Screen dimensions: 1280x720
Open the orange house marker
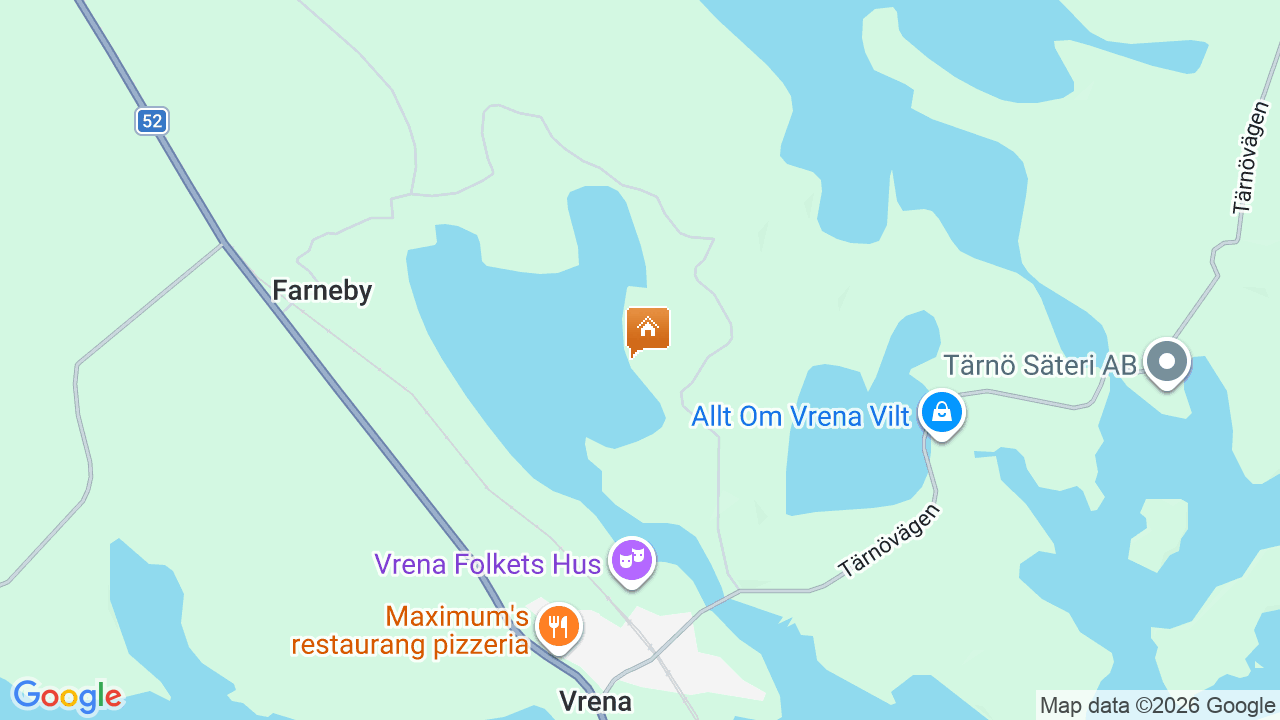(647, 329)
